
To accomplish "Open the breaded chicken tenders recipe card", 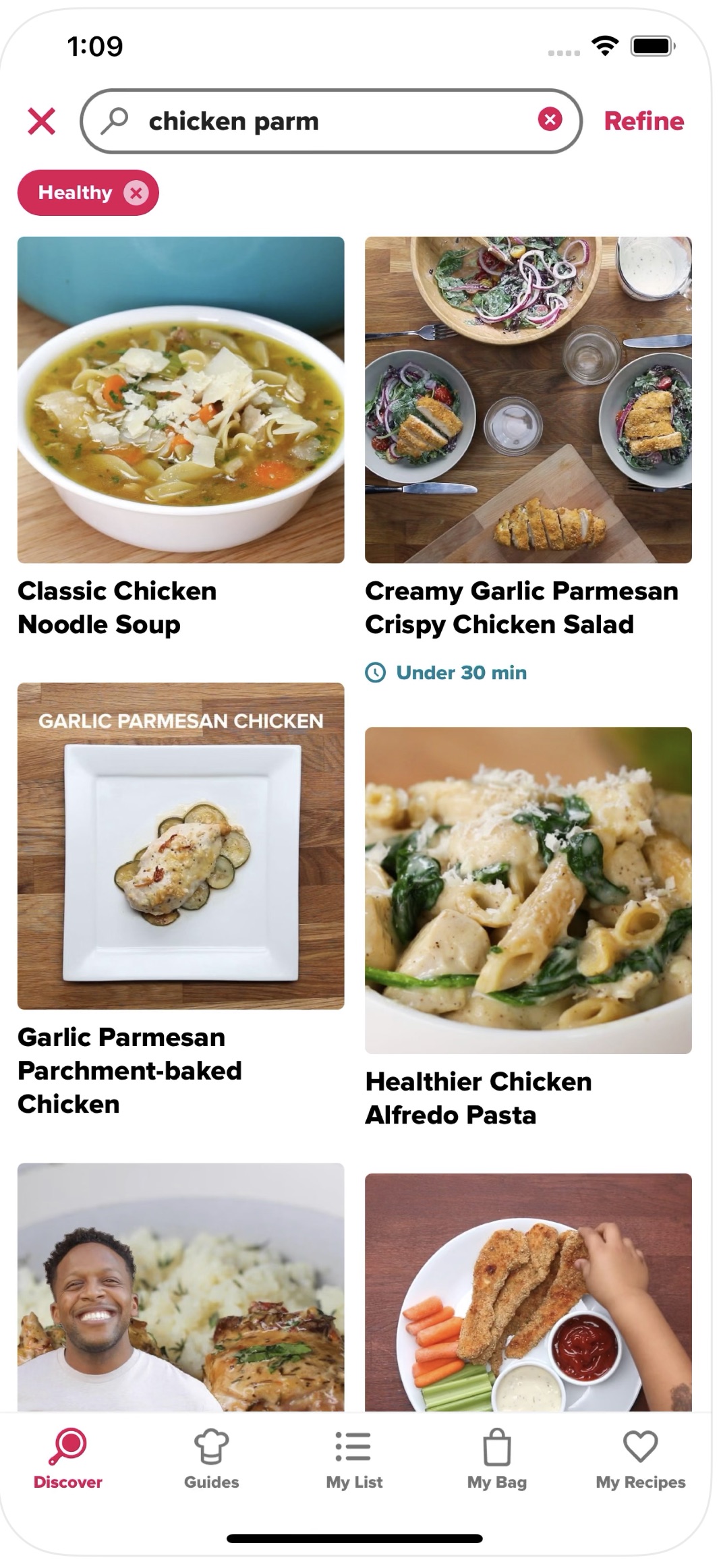I will pos(528,1291).
